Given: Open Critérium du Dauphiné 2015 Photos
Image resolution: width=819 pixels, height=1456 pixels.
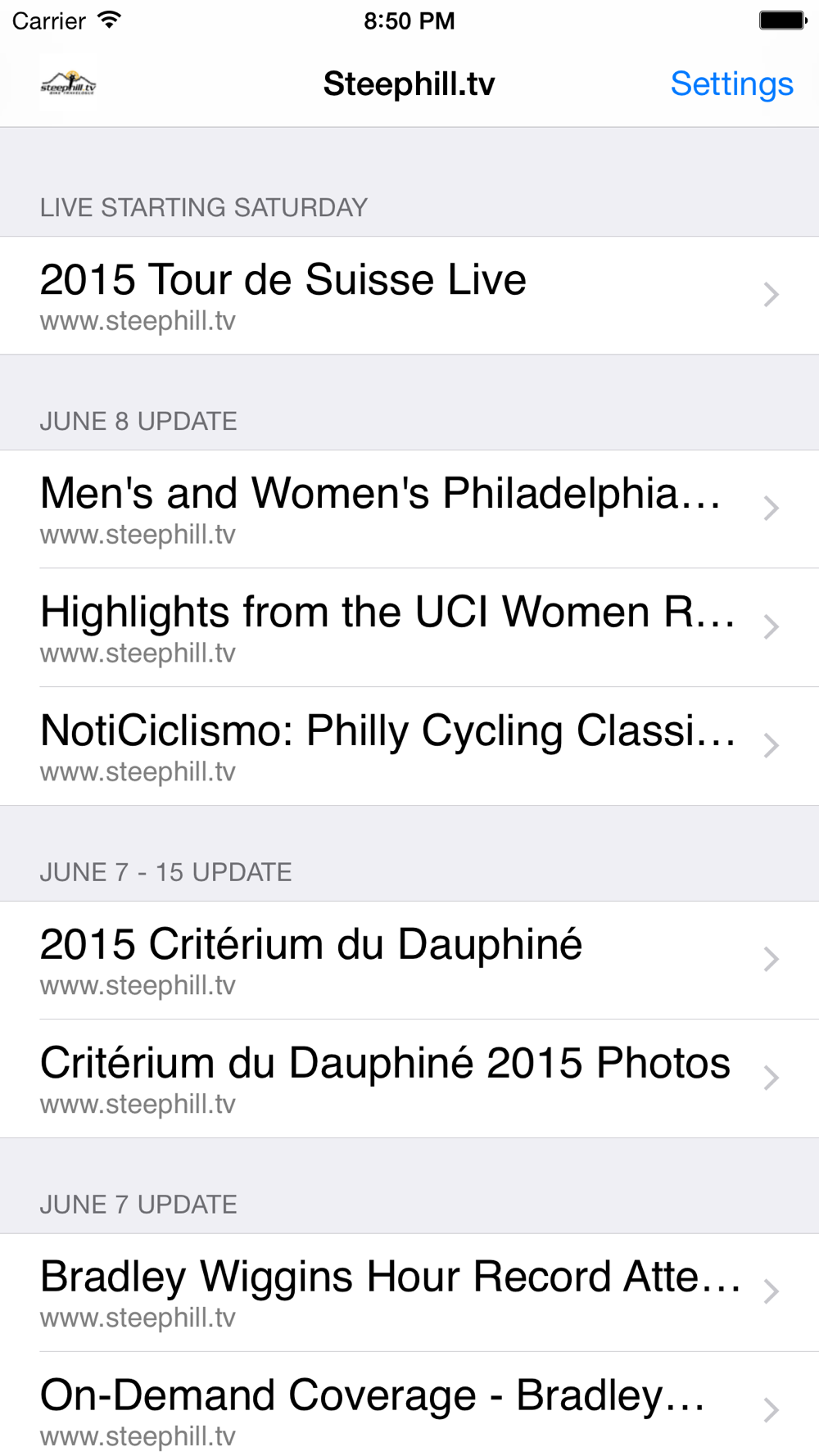Looking at the screenshot, I should pos(409,1079).
